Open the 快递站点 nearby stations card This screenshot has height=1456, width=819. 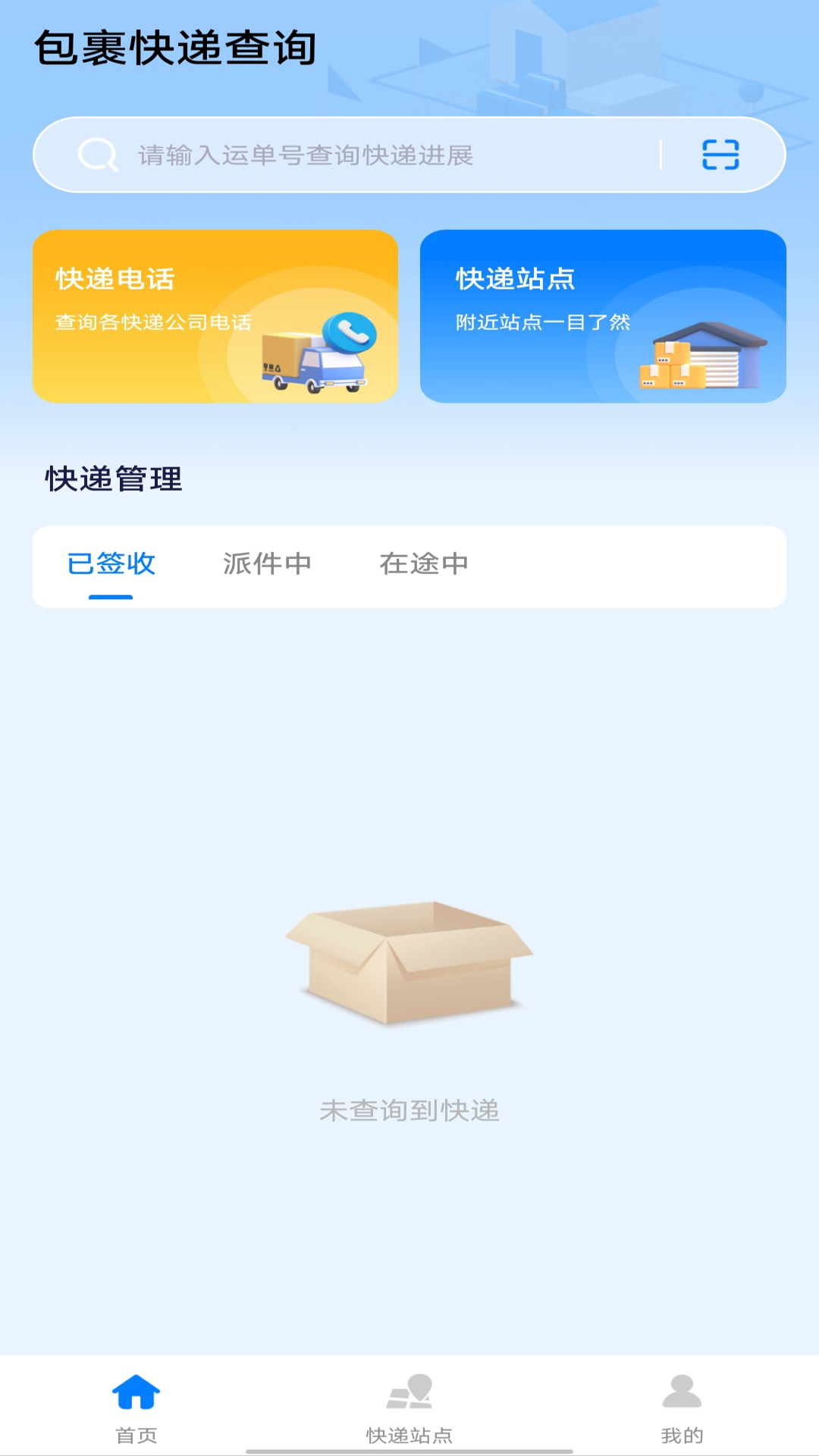coord(603,316)
